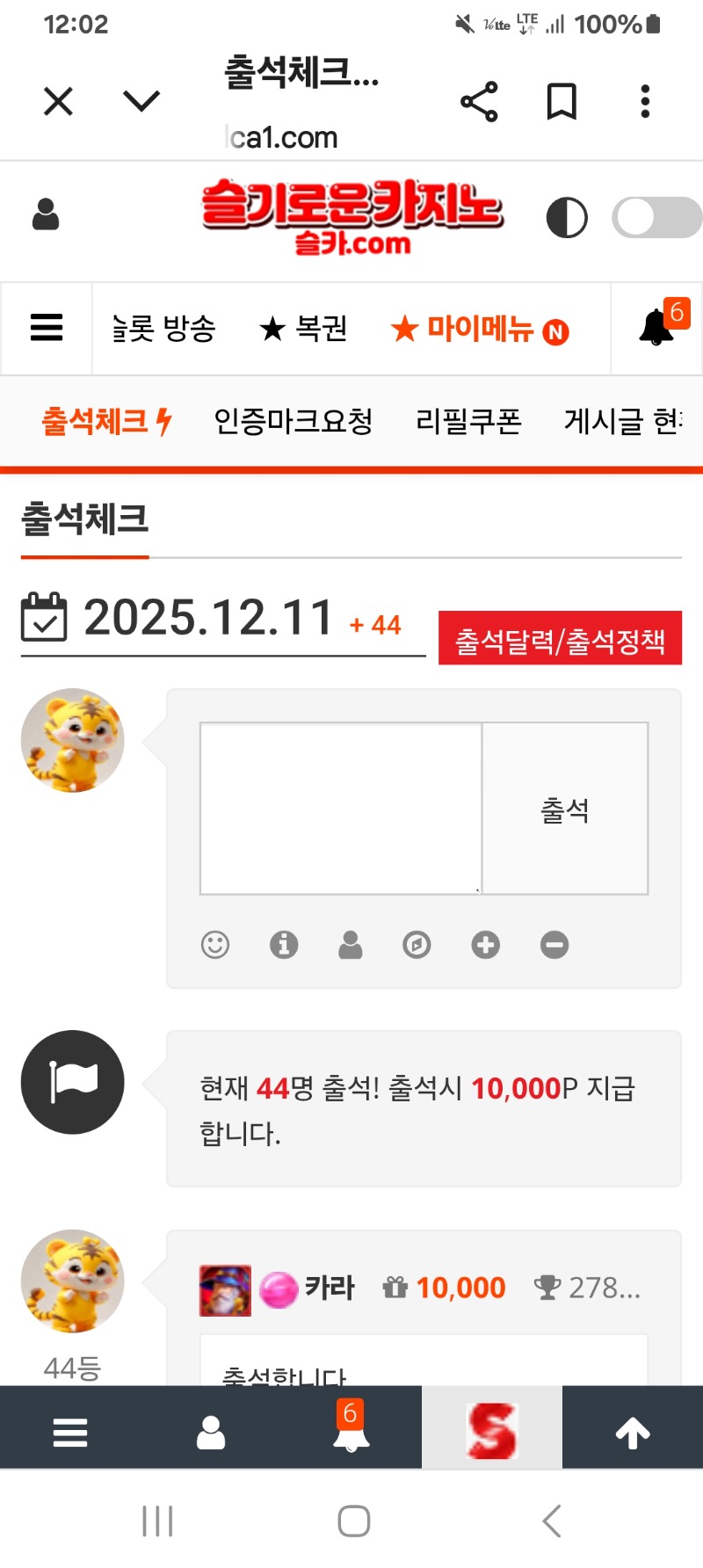The height and width of the screenshot is (1568, 703).
Task: Toggle the dark mode switch
Action: [x=656, y=217]
